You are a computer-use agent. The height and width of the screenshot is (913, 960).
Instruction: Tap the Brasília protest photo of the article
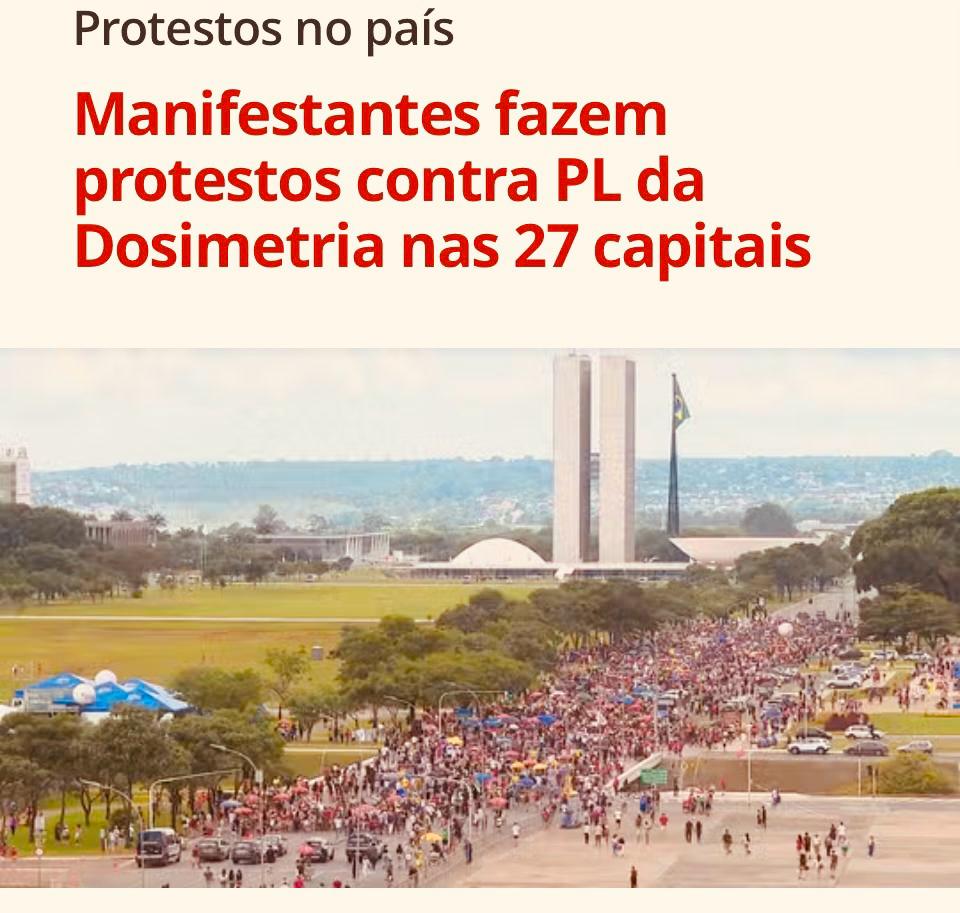click(x=480, y=617)
